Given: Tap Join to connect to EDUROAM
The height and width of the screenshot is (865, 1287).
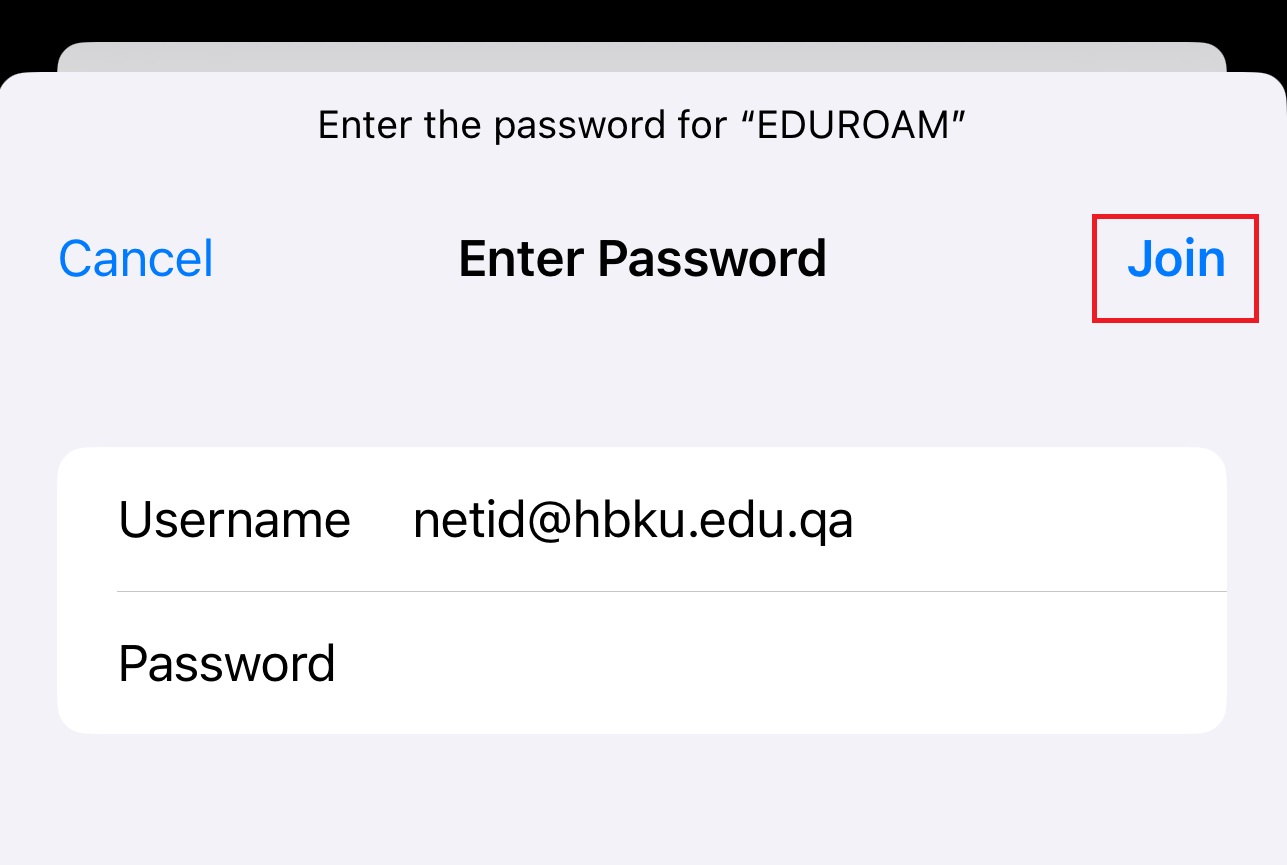Looking at the screenshot, I should 1175,259.
